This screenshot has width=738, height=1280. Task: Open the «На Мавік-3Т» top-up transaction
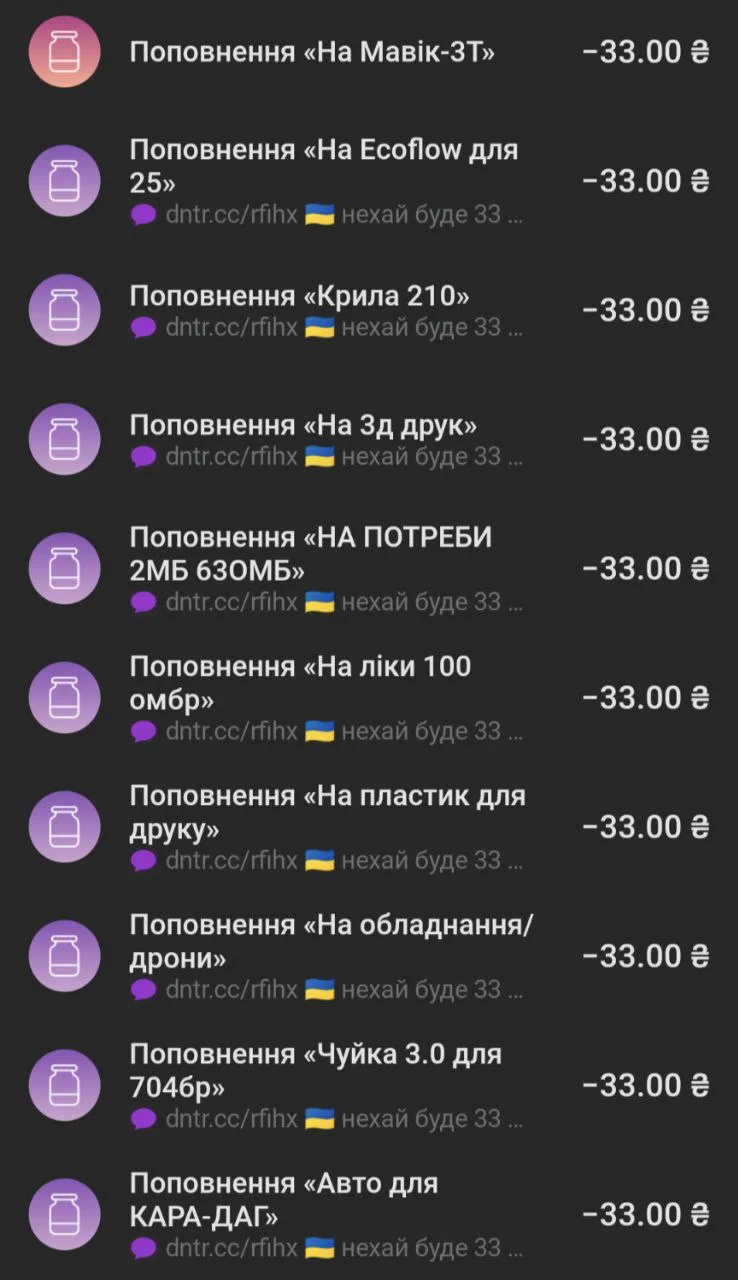click(x=312, y=52)
